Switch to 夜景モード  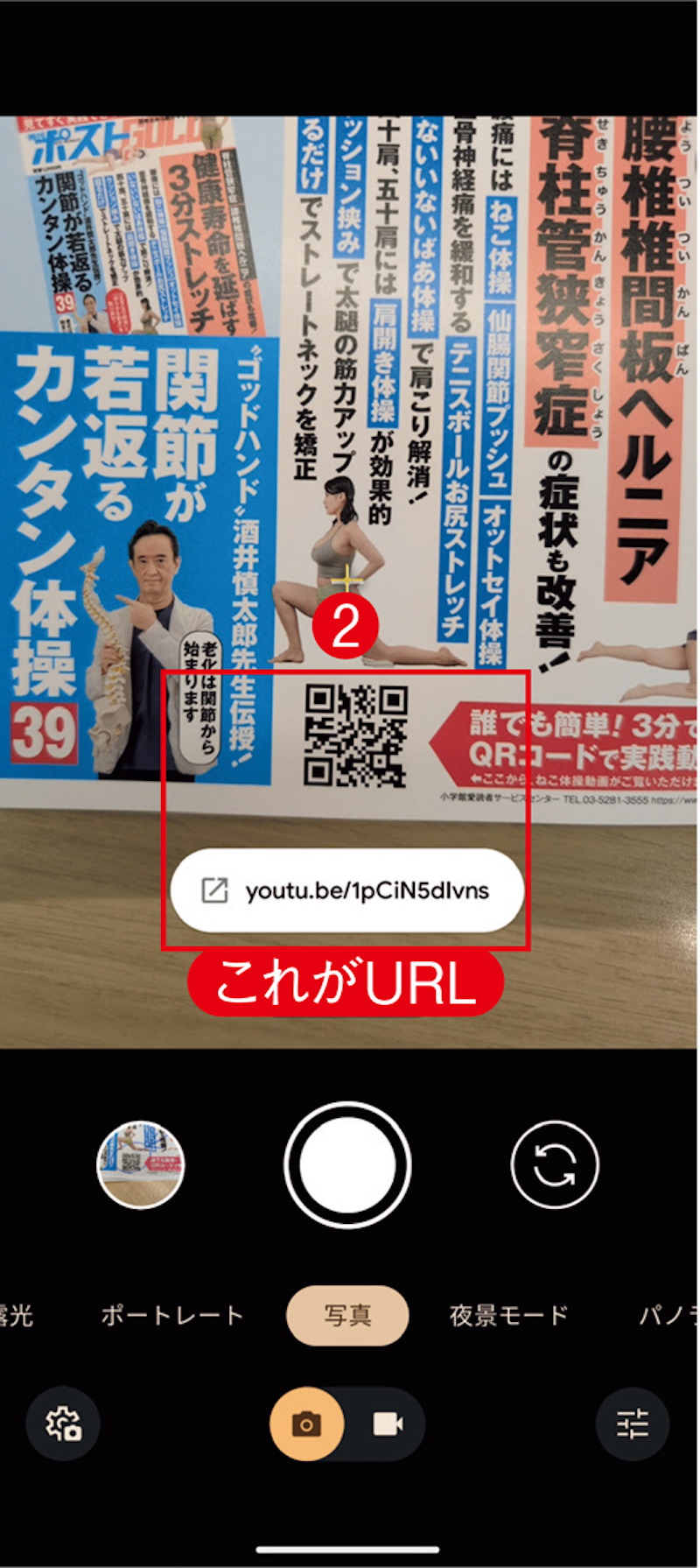coord(508,1315)
